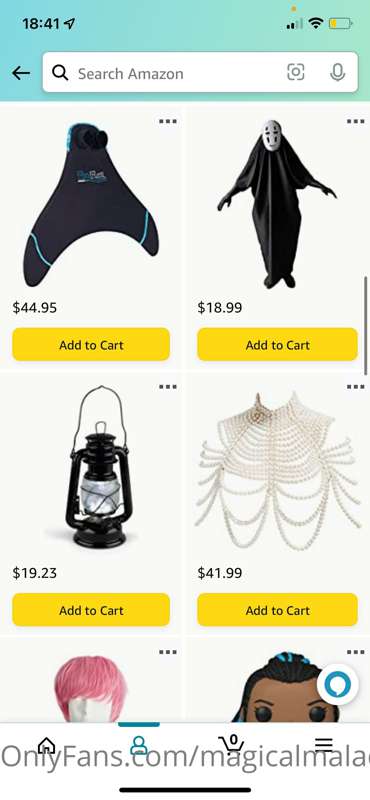Open the shopping cart tab
Viewport: 370px width, 800px height.
click(x=231, y=744)
